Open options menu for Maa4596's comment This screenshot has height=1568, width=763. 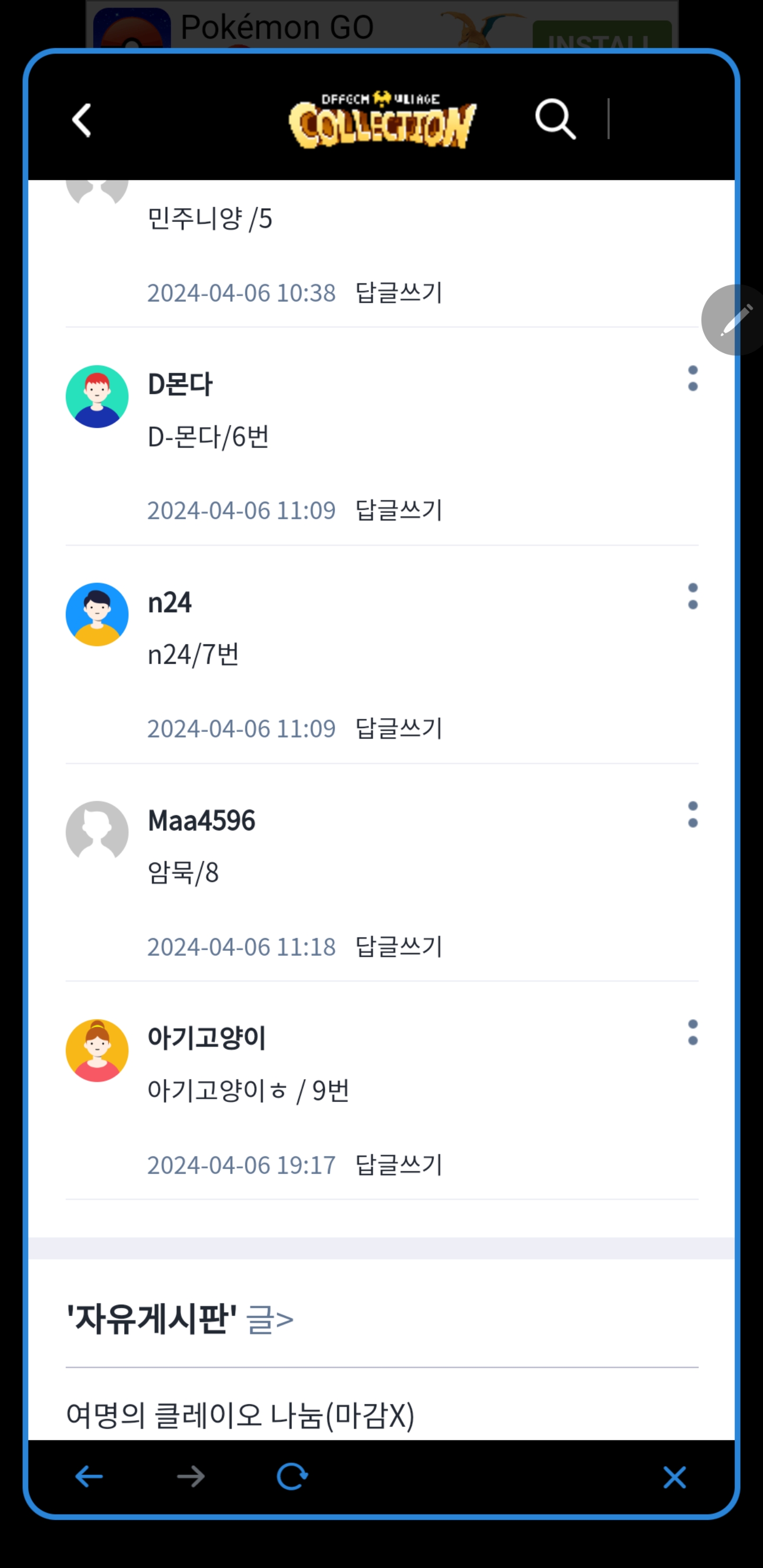(x=693, y=814)
